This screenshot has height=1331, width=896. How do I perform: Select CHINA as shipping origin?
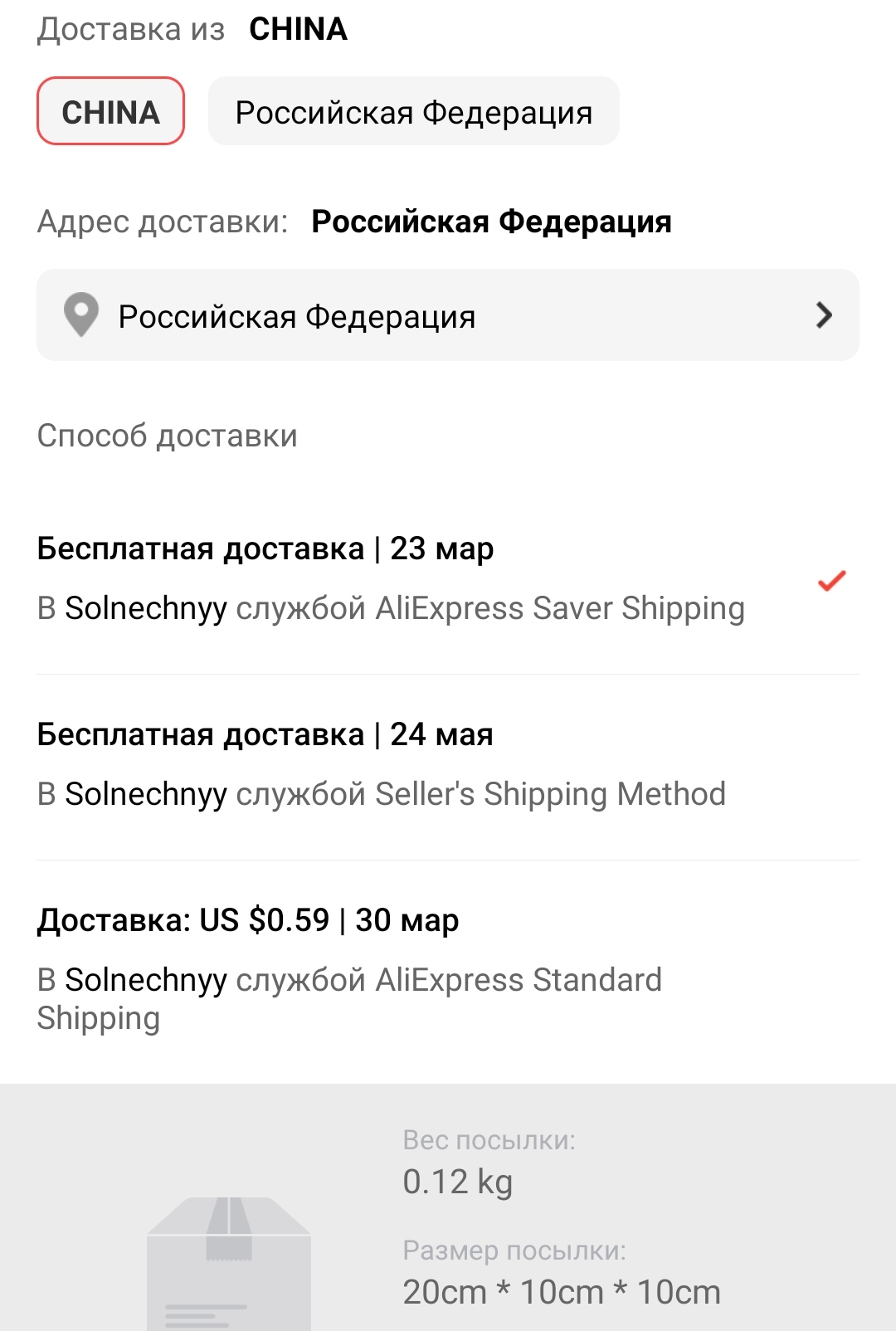110,112
